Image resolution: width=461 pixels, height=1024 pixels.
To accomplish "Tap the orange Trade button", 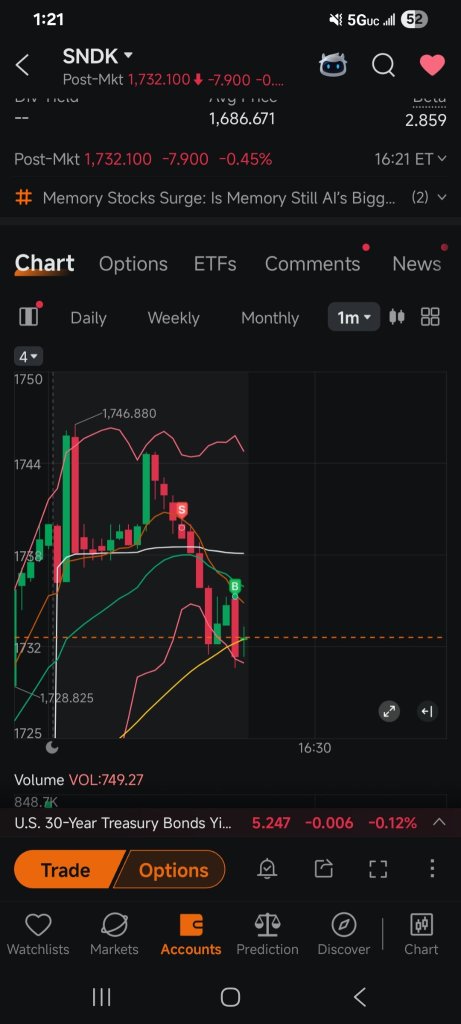I will pos(66,870).
